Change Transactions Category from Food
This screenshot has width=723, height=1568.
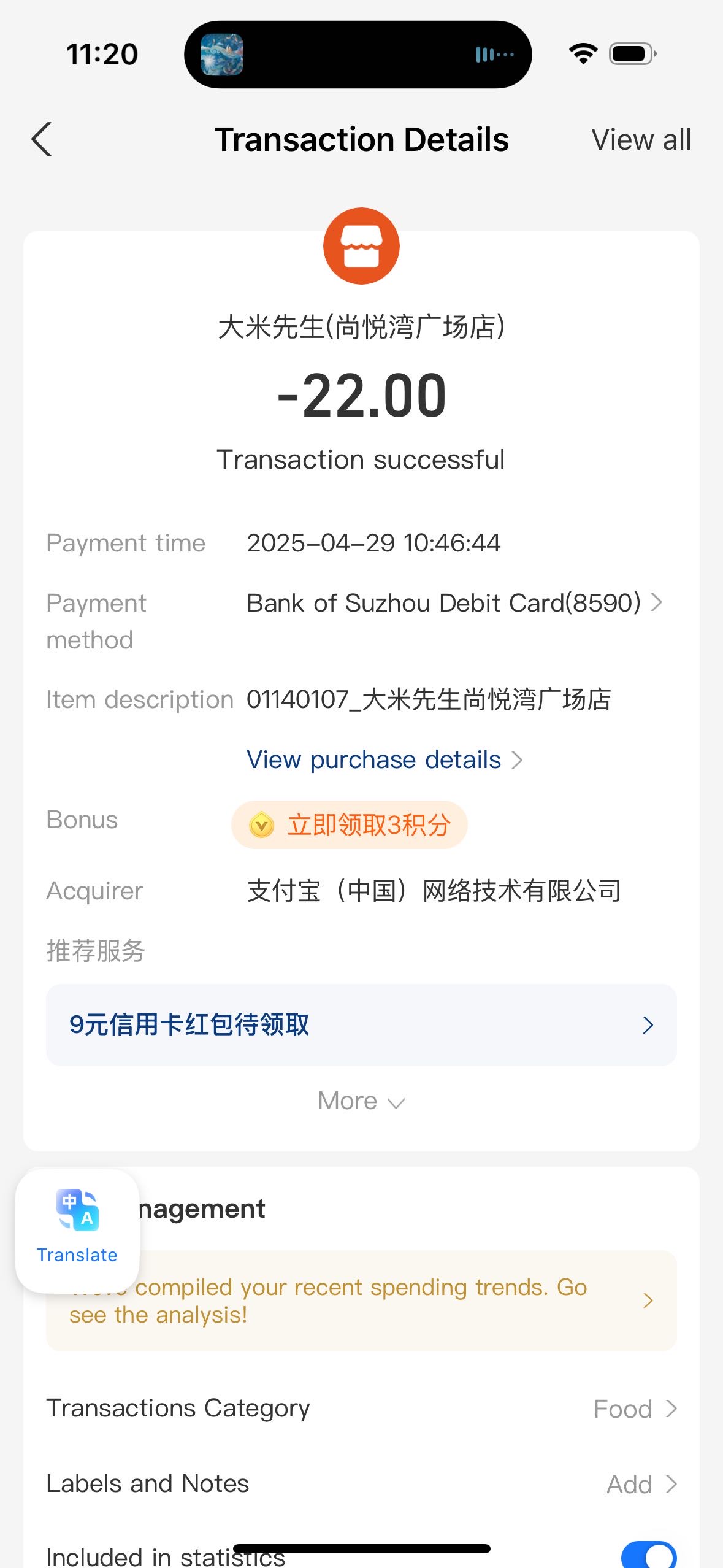click(x=361, y=1409)
